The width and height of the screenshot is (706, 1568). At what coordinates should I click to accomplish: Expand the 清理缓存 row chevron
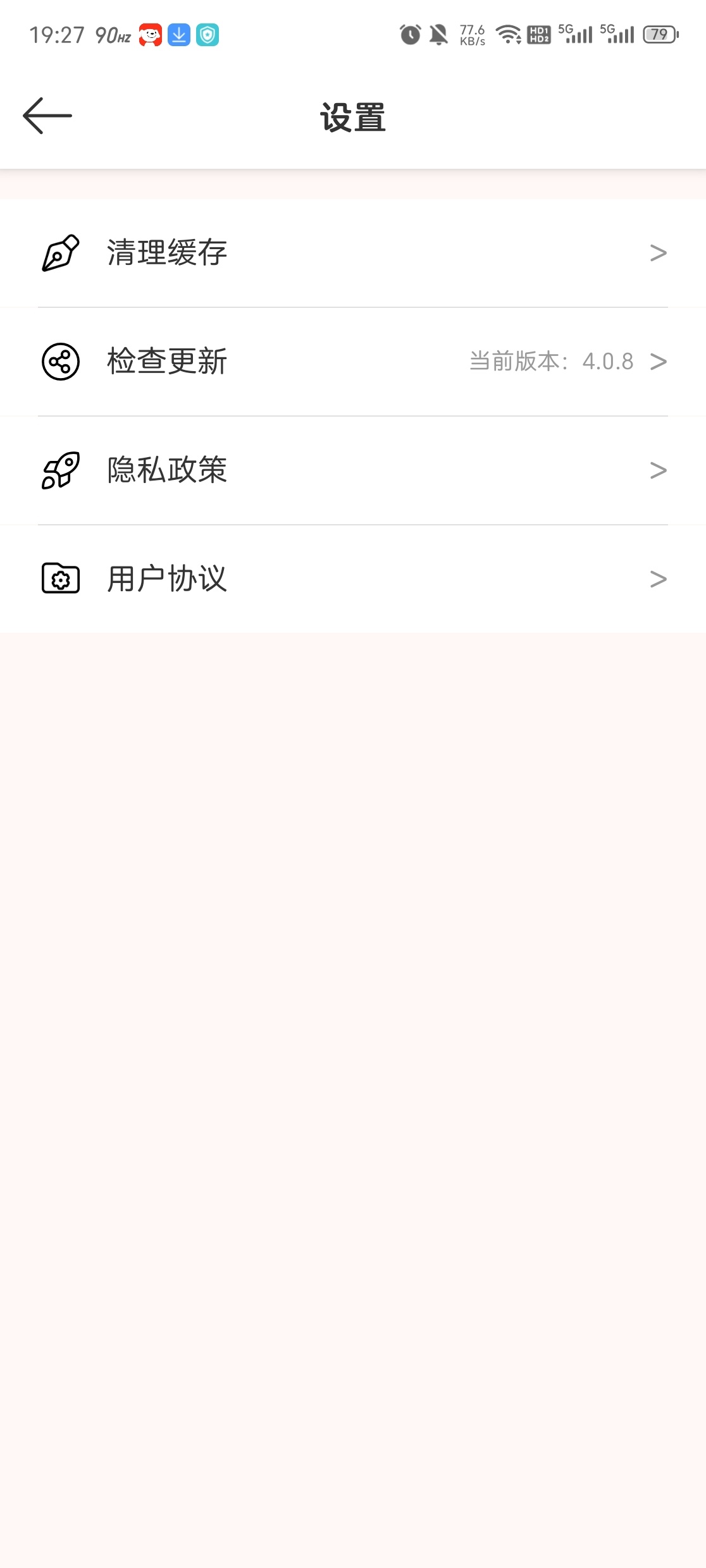(x=658, y=252)
